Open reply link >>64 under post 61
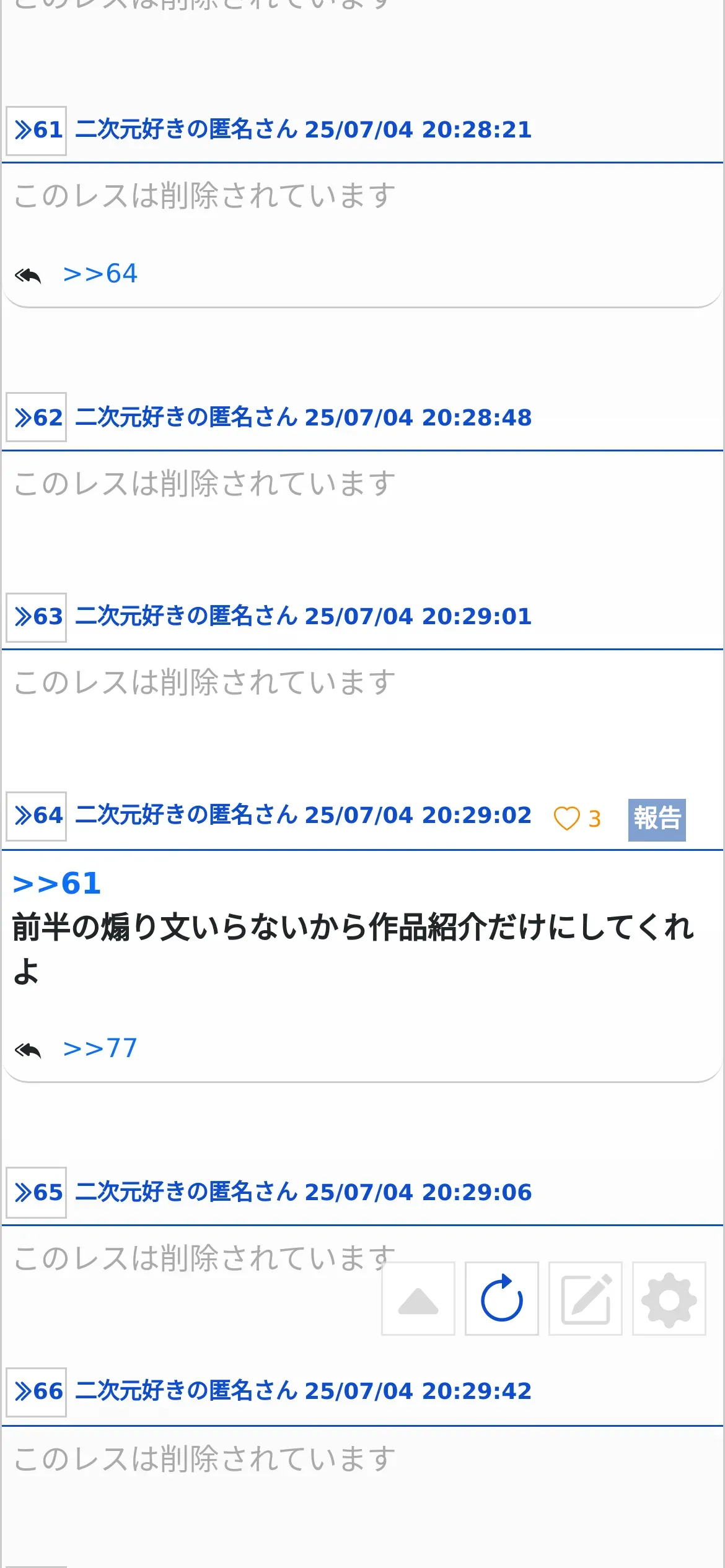 click(x=100, y=274)
